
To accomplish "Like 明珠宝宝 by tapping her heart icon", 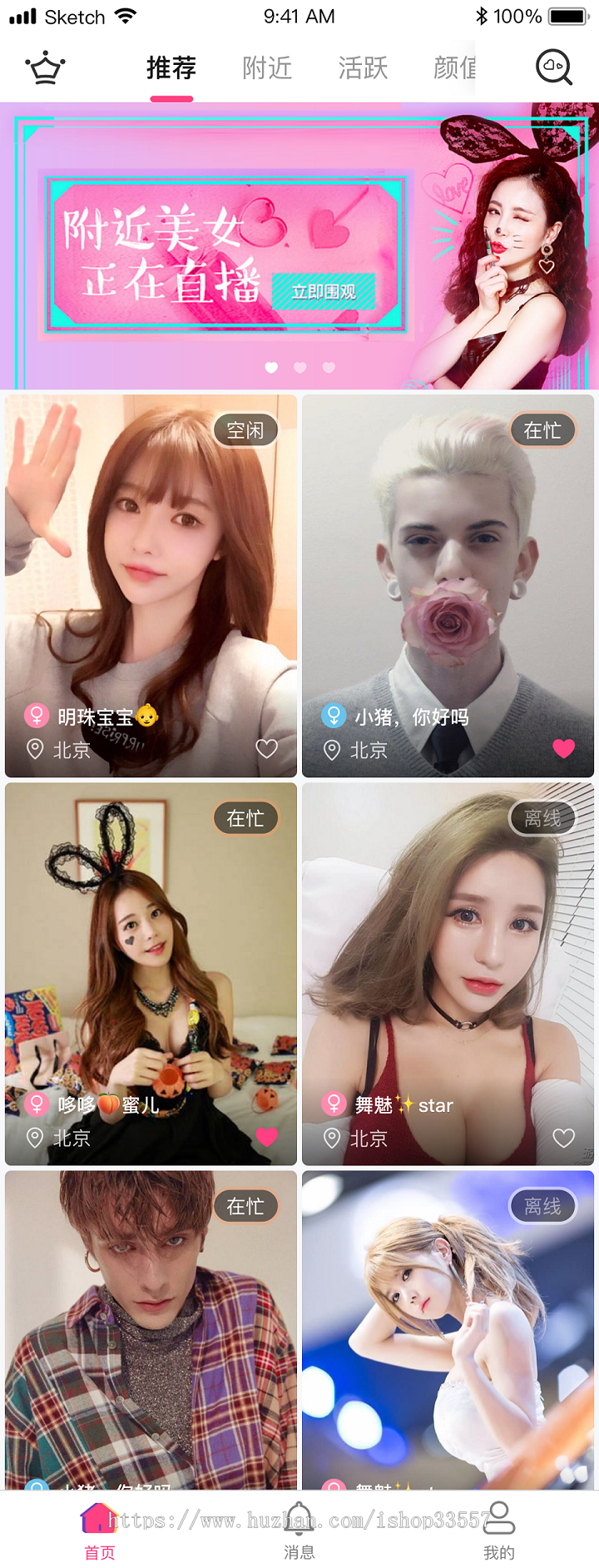I will [266, 748].
